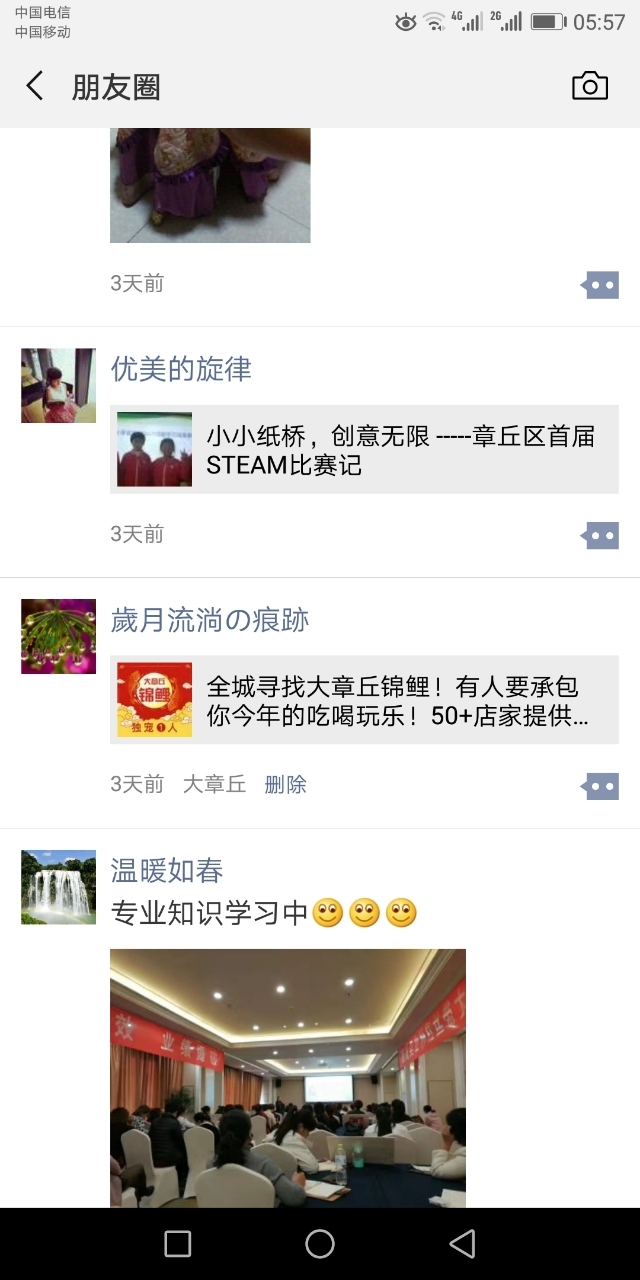Open the camera to post a moment
This screenshot has width=640, height=1280.
tap(589, 86)
